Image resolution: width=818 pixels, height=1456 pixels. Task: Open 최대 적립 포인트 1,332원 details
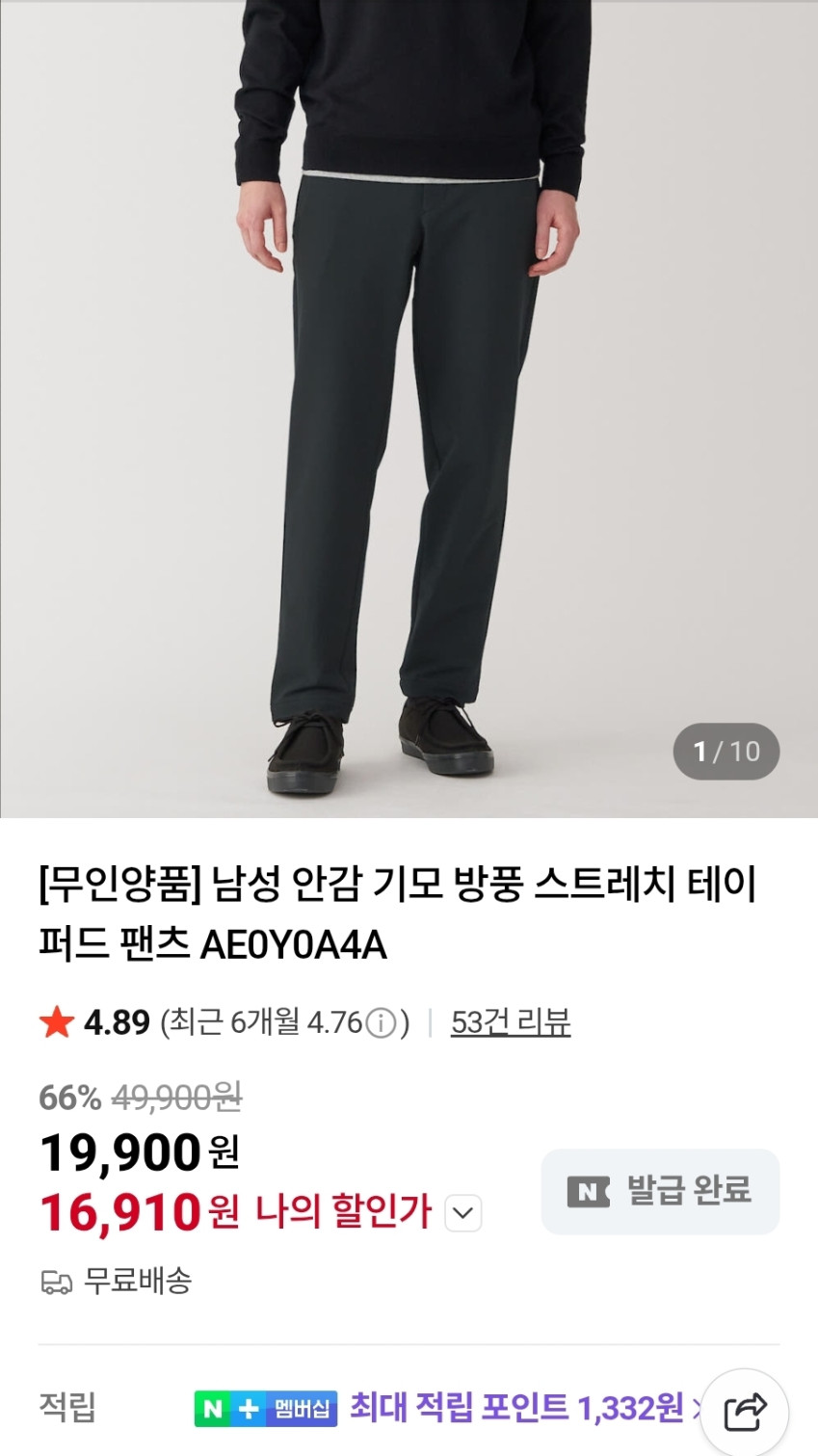[x=515, y=1408]
